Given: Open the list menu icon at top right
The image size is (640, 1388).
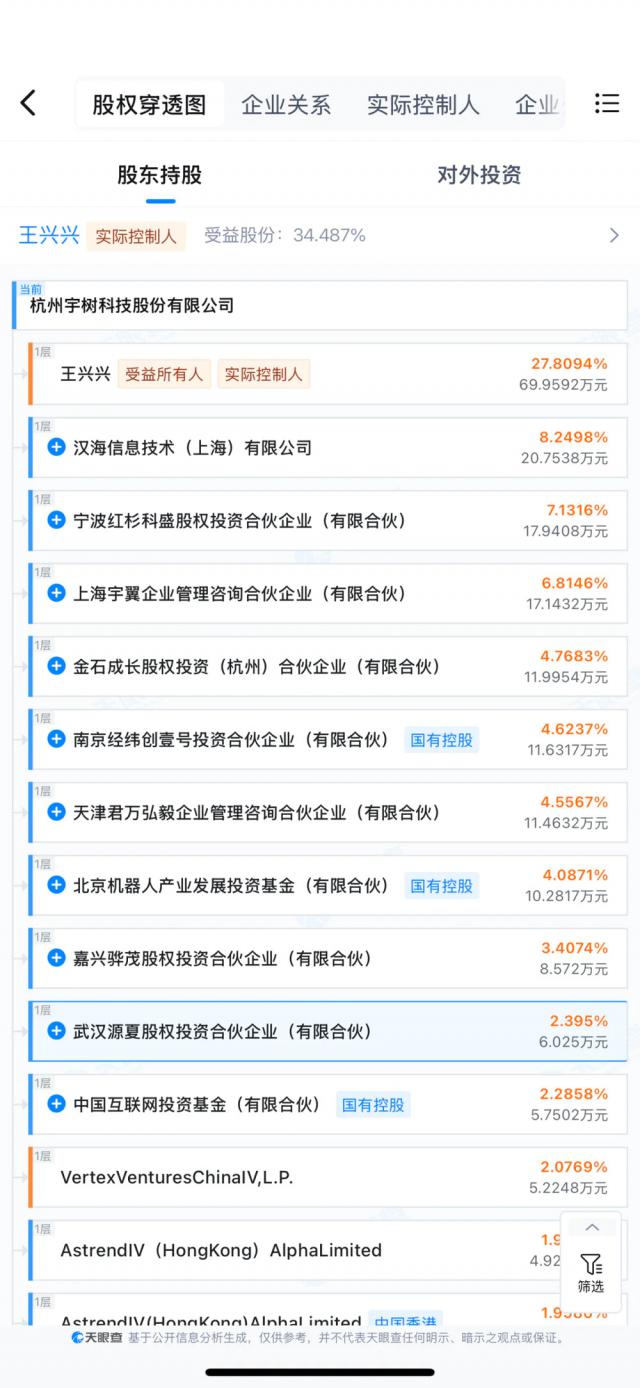Looking at the screenshot, I should tap(606, 103).
